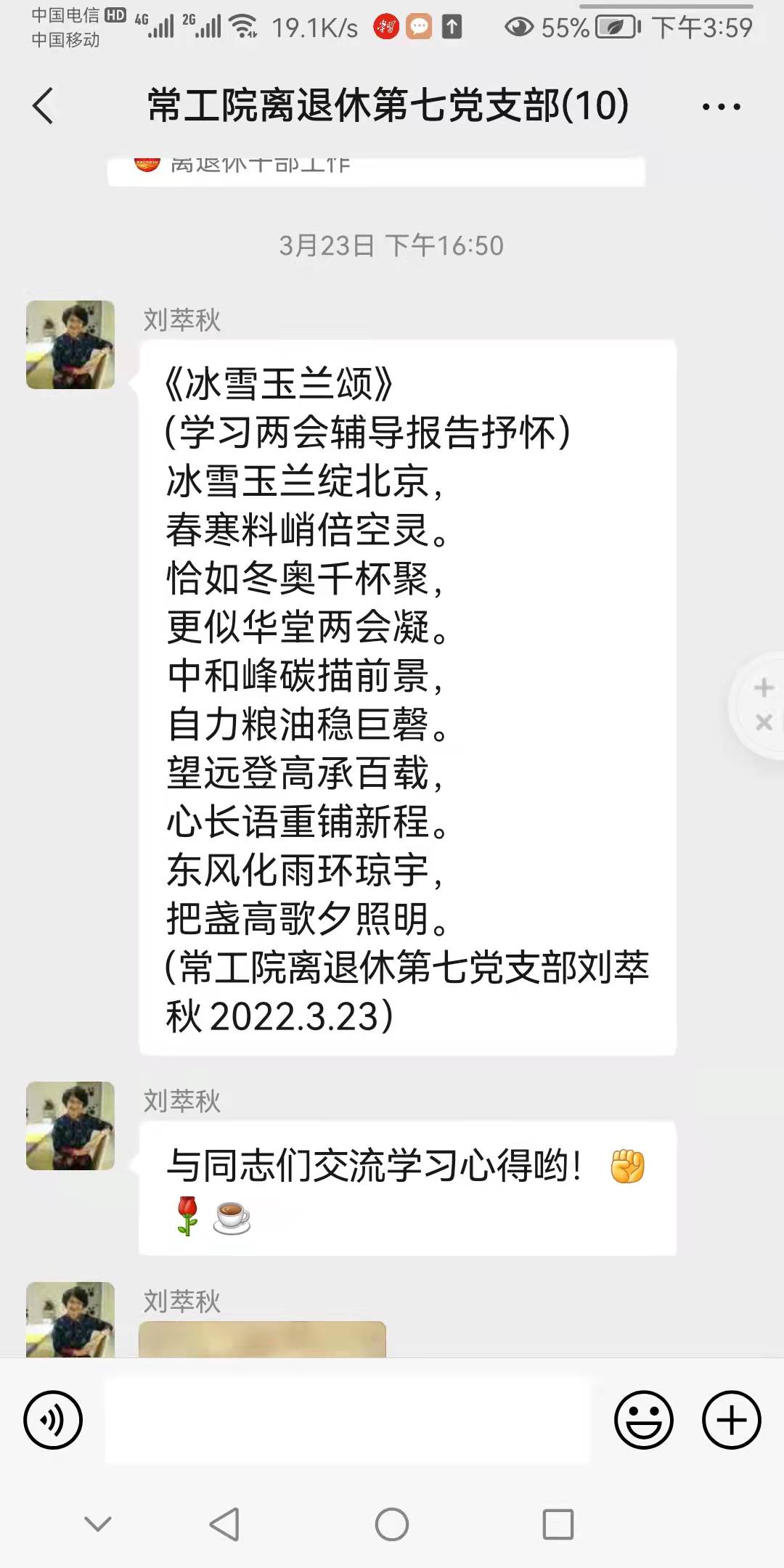Screen dimensions: 784x1568
Task: Switch to voice message input
Action: pos(53,1420)
